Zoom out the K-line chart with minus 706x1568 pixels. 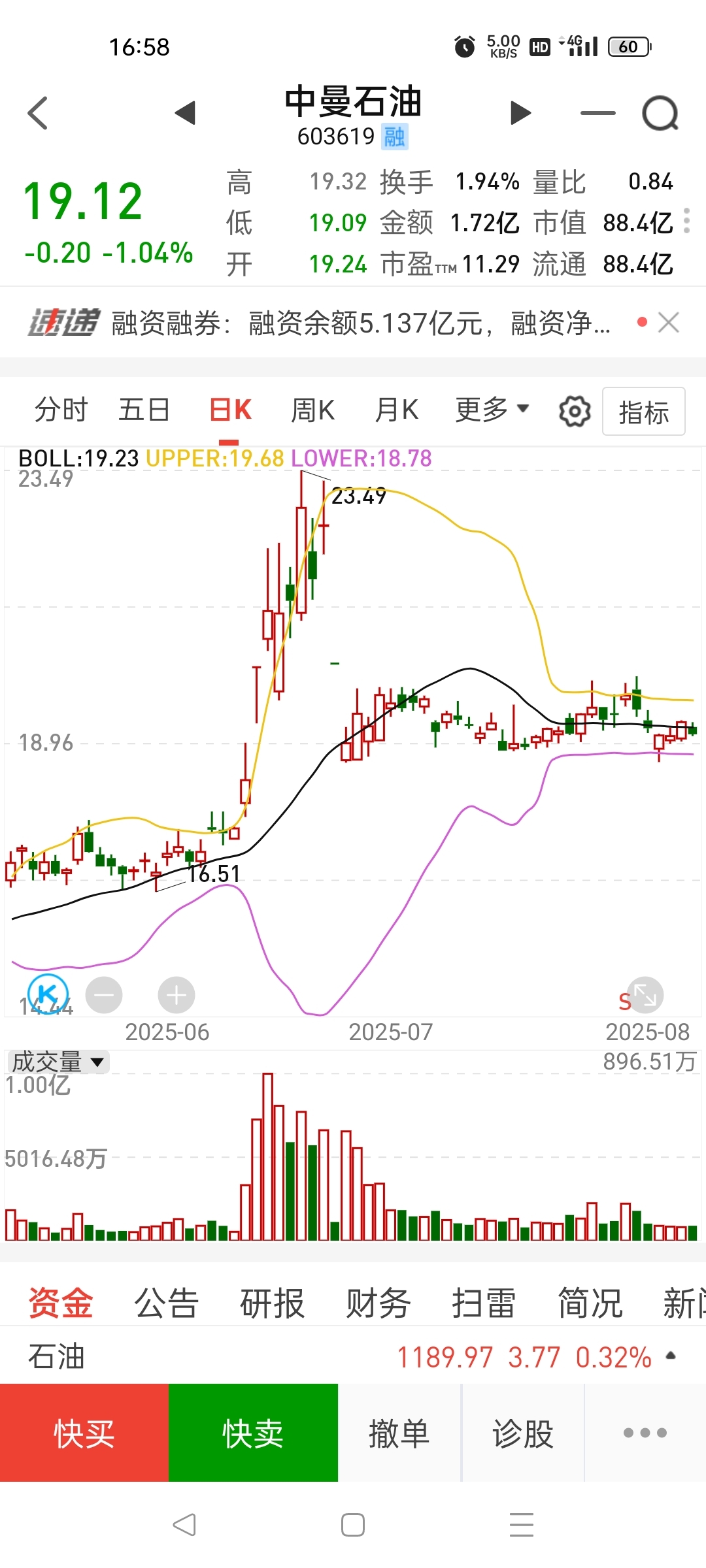point(104,995)
